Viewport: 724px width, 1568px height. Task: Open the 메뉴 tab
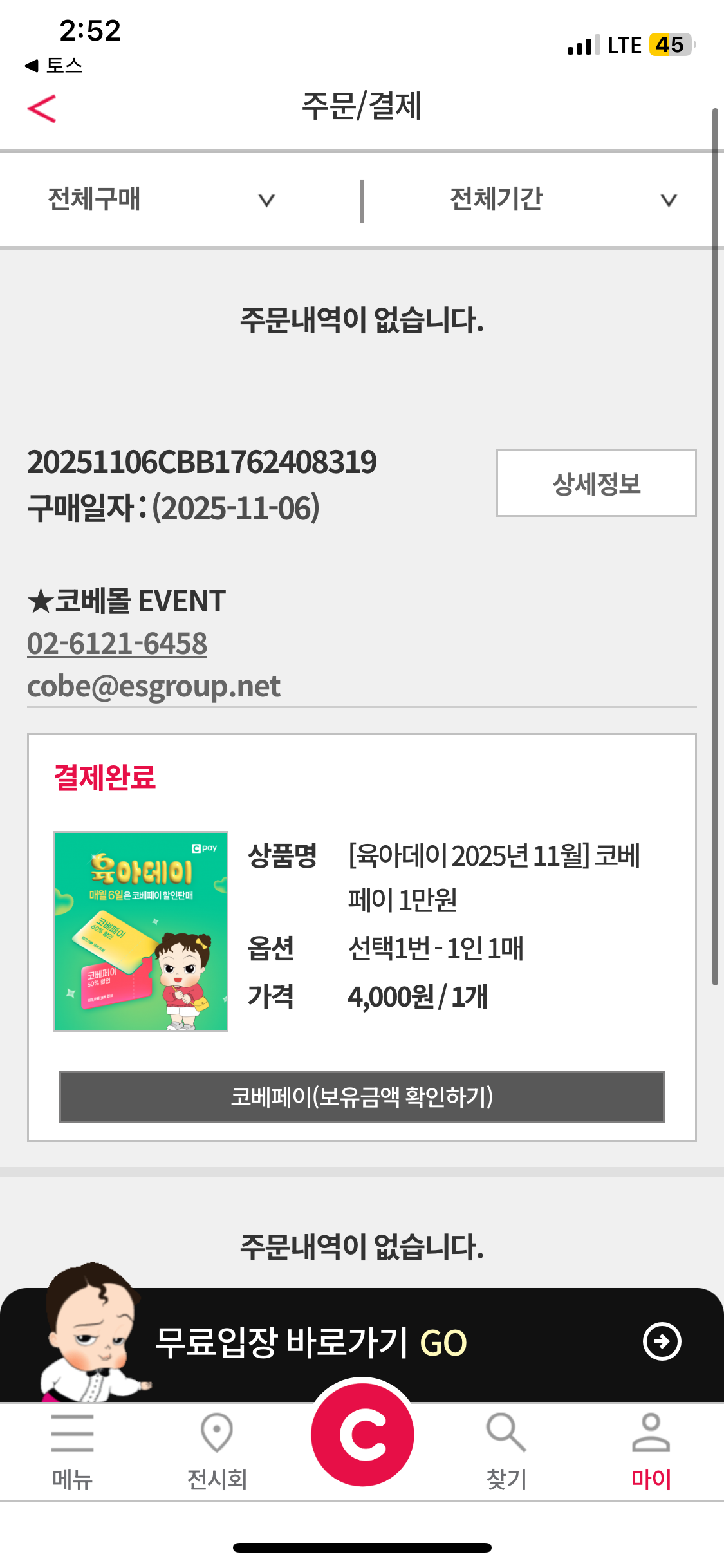click(72, 1451)
